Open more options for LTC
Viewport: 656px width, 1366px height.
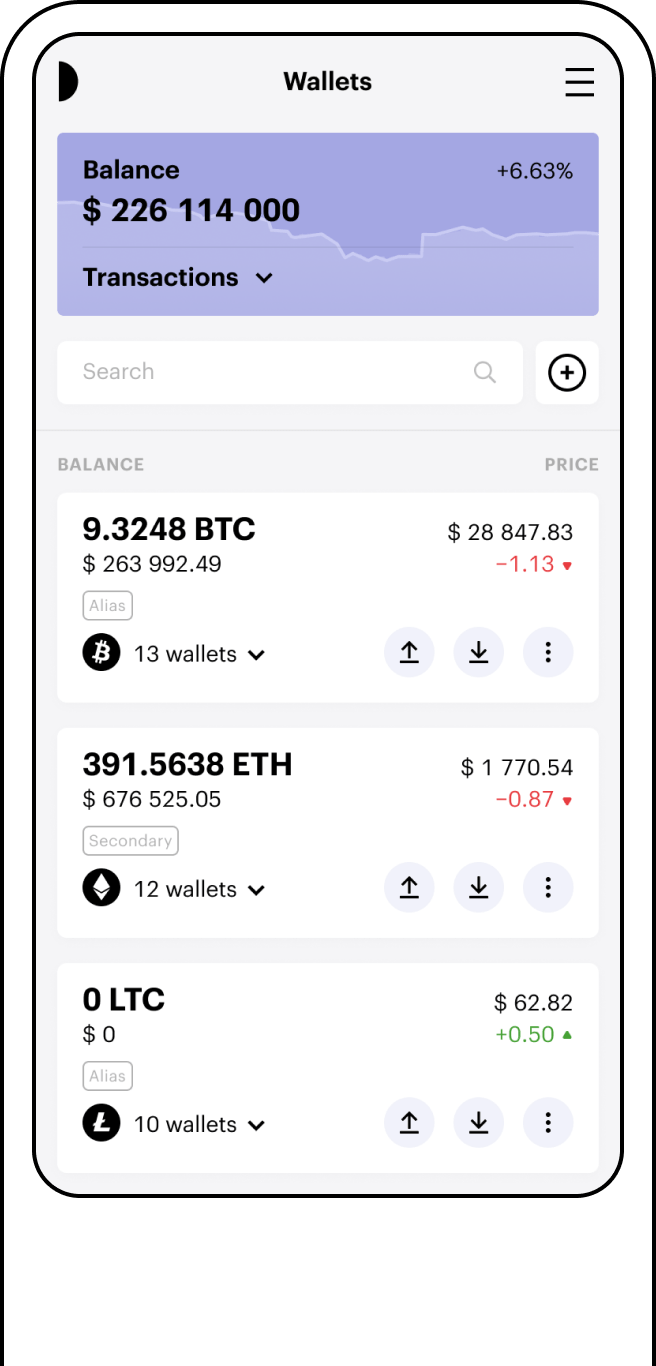click(548, 1123)
